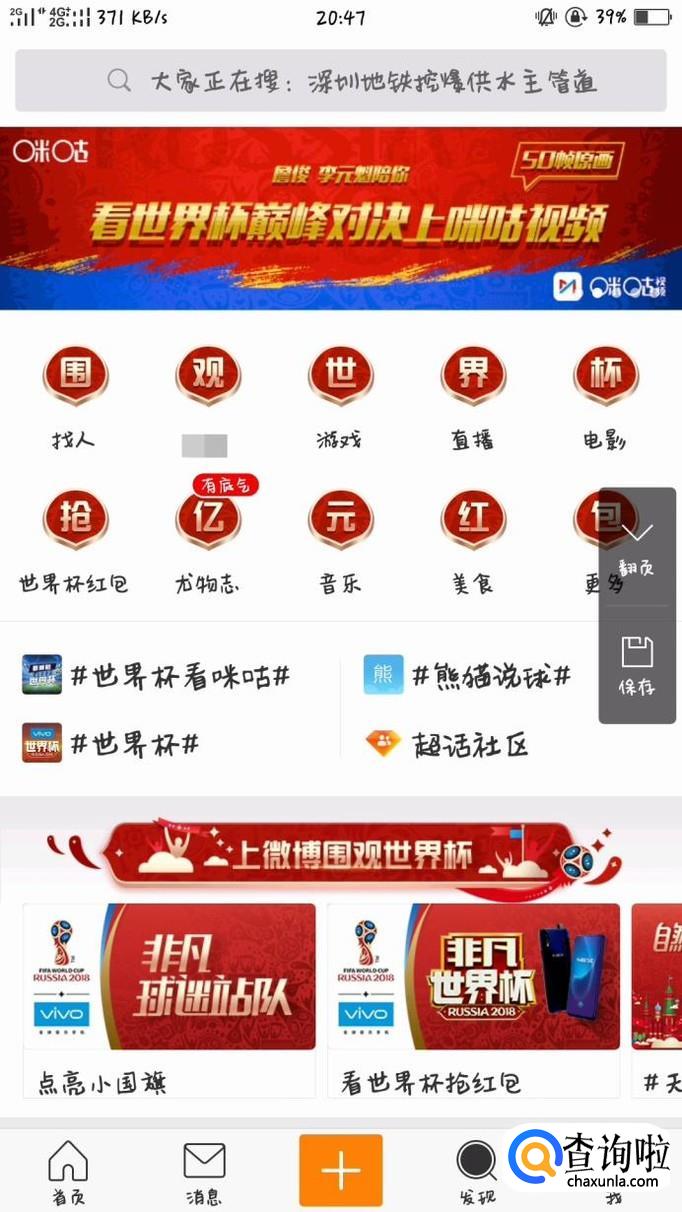The height and width of the screenshot is (1212, 682).
Task: Tap 翻页 in the floating panel
Action: (x=637, y=548)
